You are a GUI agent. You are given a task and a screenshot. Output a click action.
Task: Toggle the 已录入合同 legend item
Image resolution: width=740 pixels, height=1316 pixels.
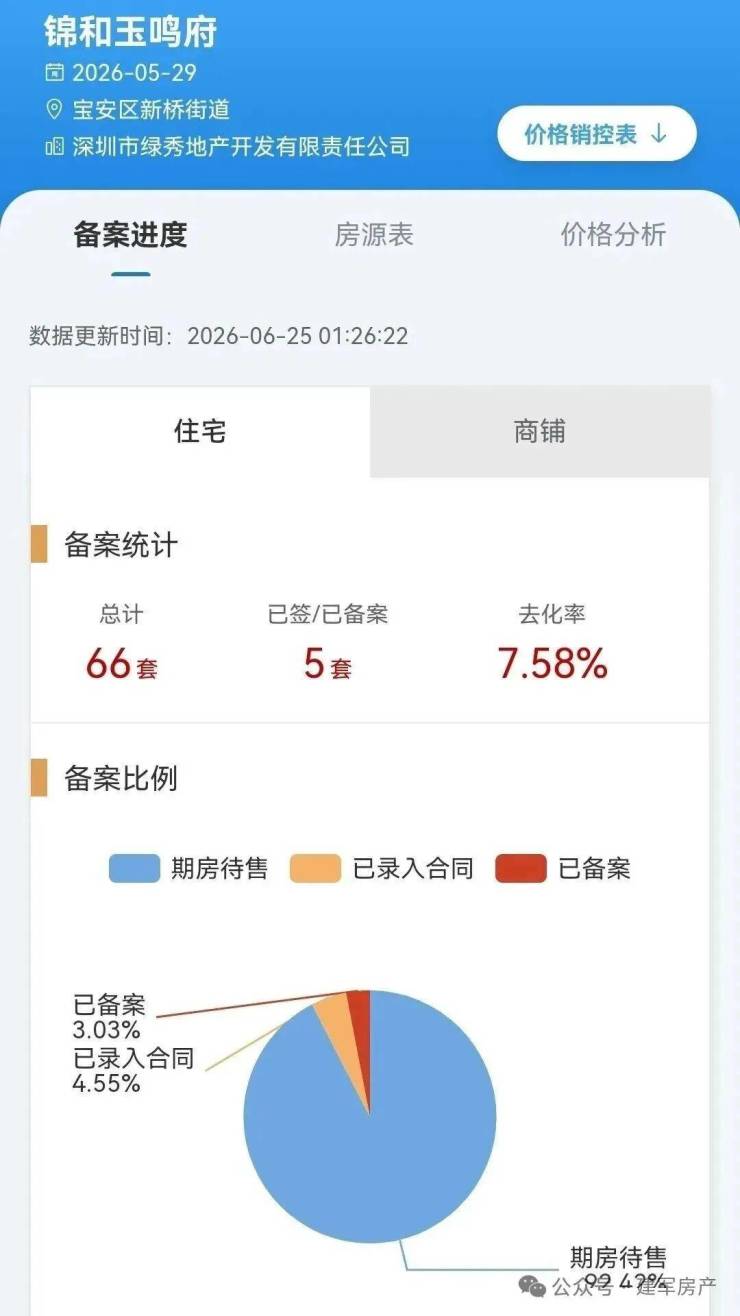tap(382, 868)
